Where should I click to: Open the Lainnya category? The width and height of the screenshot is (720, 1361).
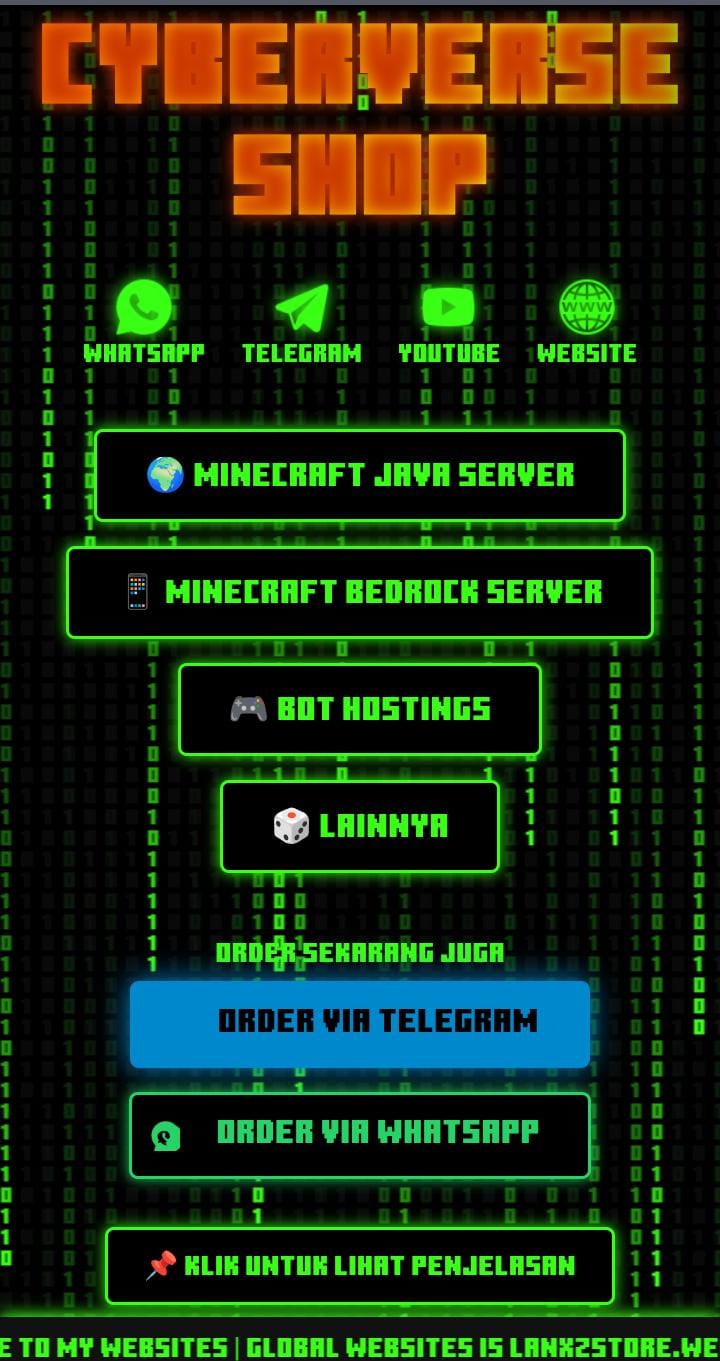click(x=360, y=826)
